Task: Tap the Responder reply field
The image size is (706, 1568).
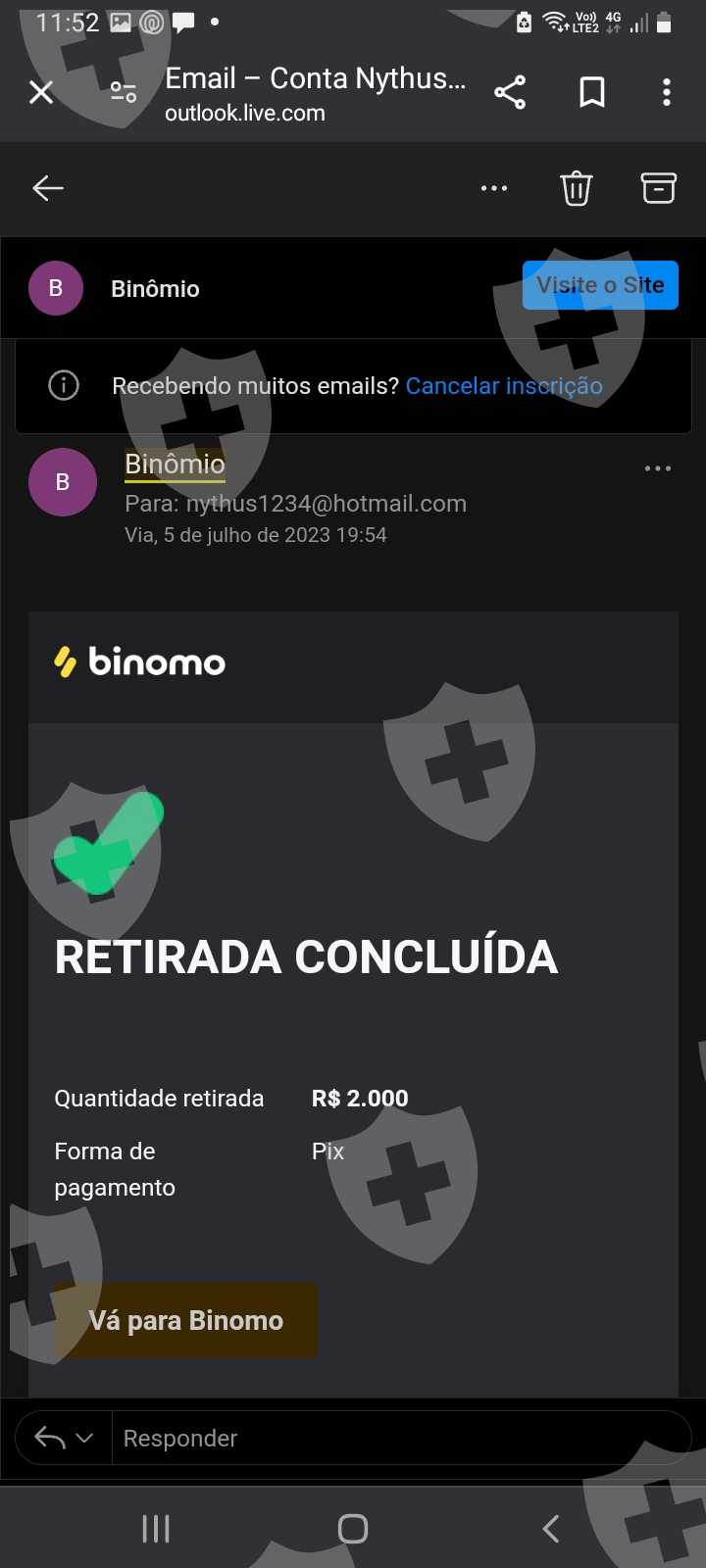Action: 392,1438
